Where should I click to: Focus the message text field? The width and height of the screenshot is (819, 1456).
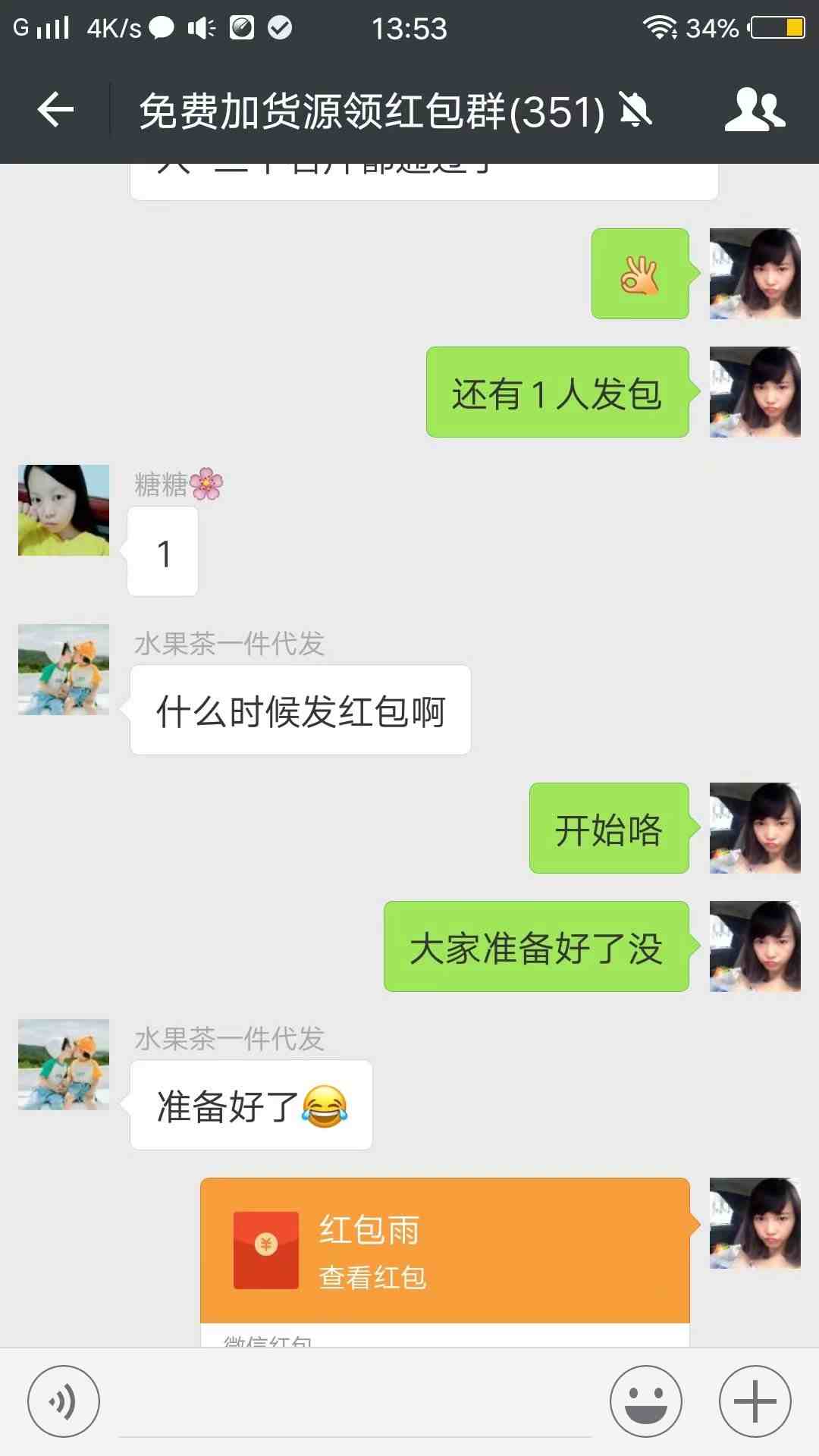tap(355, 1403)
